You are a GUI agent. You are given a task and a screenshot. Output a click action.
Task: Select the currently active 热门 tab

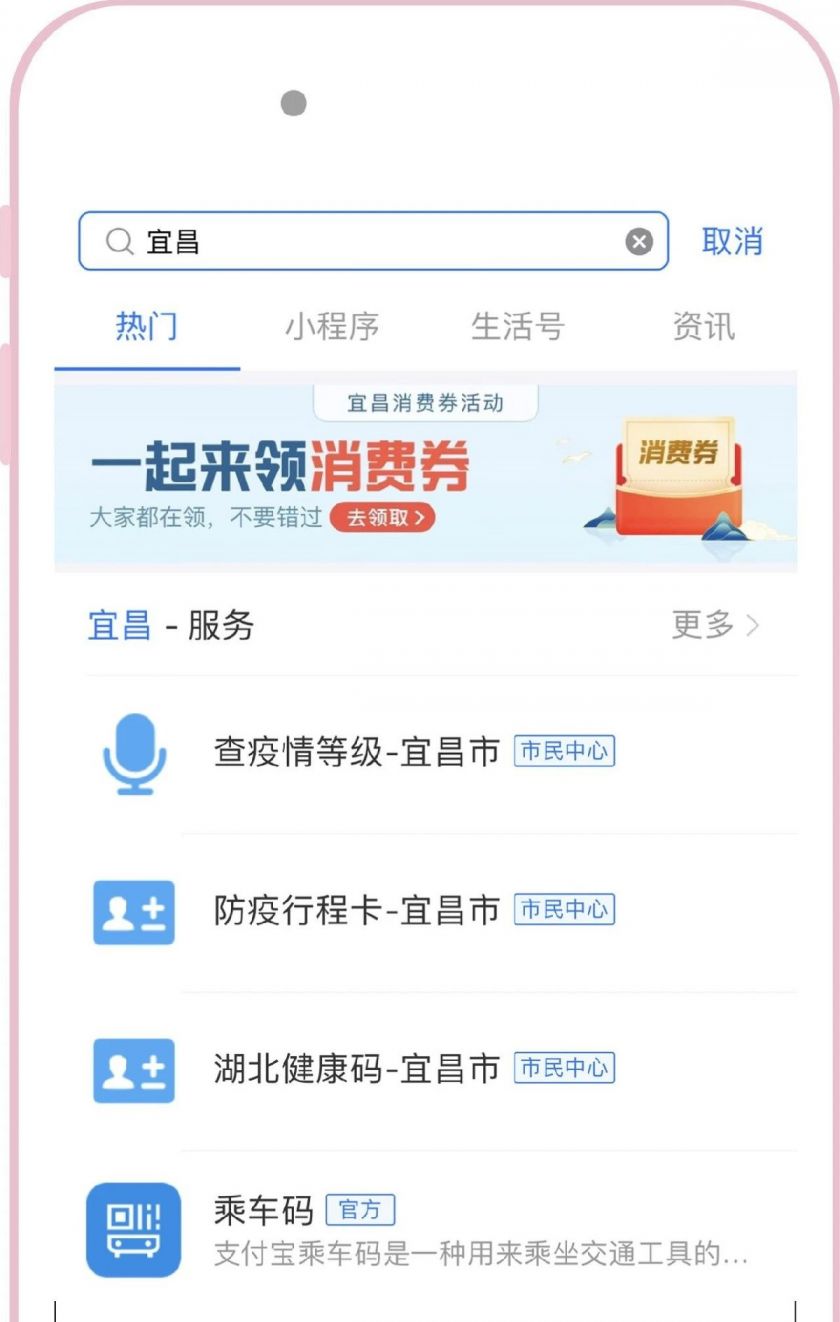146,326
